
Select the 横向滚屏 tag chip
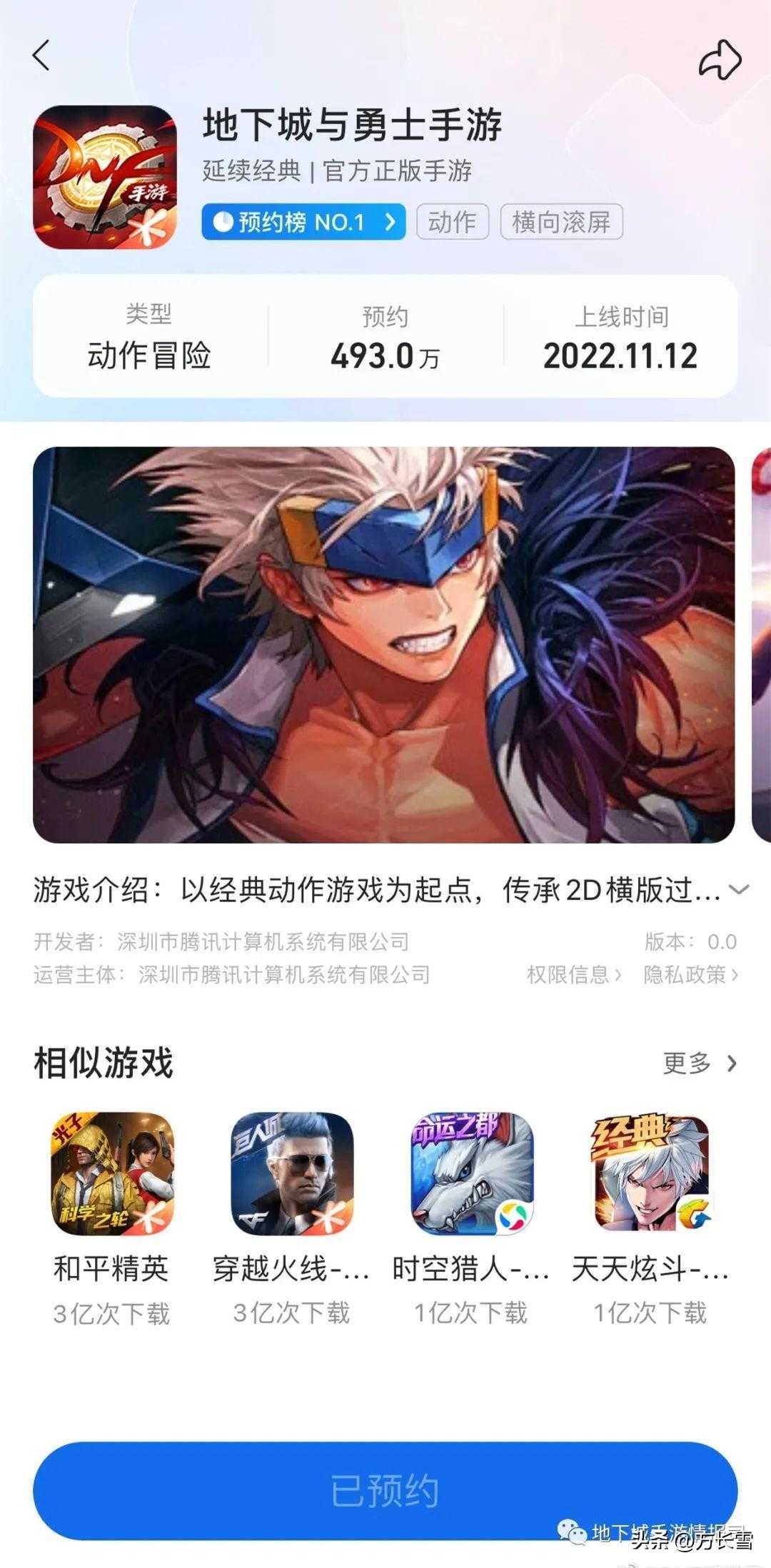point(561,222)
